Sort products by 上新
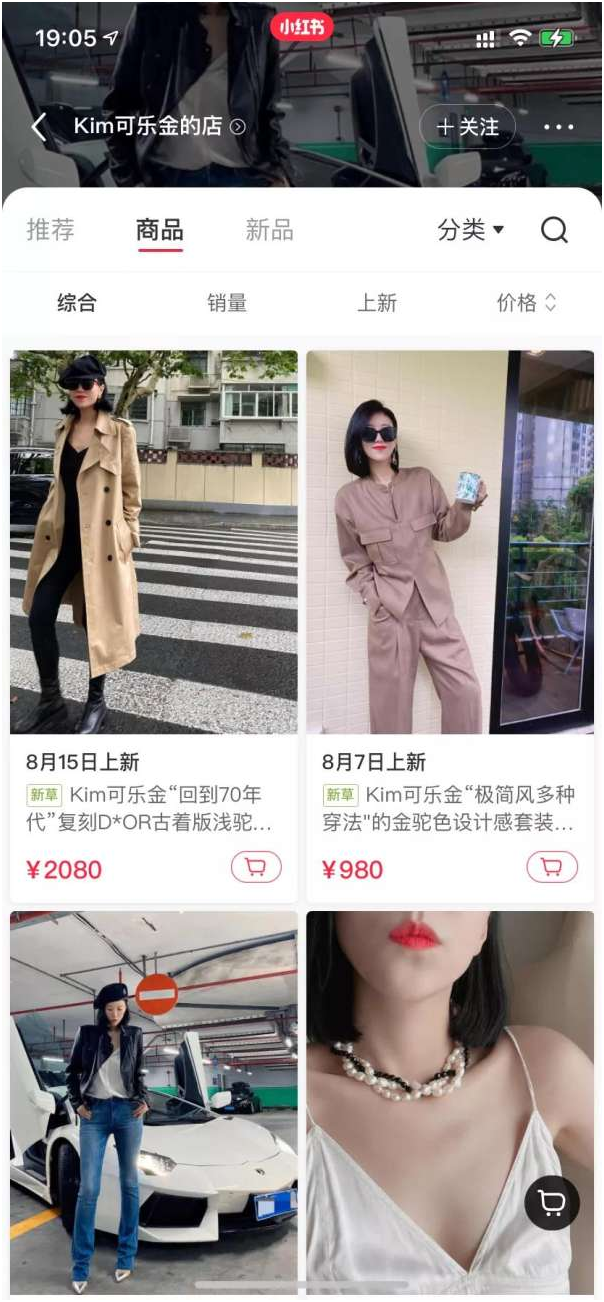The image size is (604, 1302). (x=377, y=303)
